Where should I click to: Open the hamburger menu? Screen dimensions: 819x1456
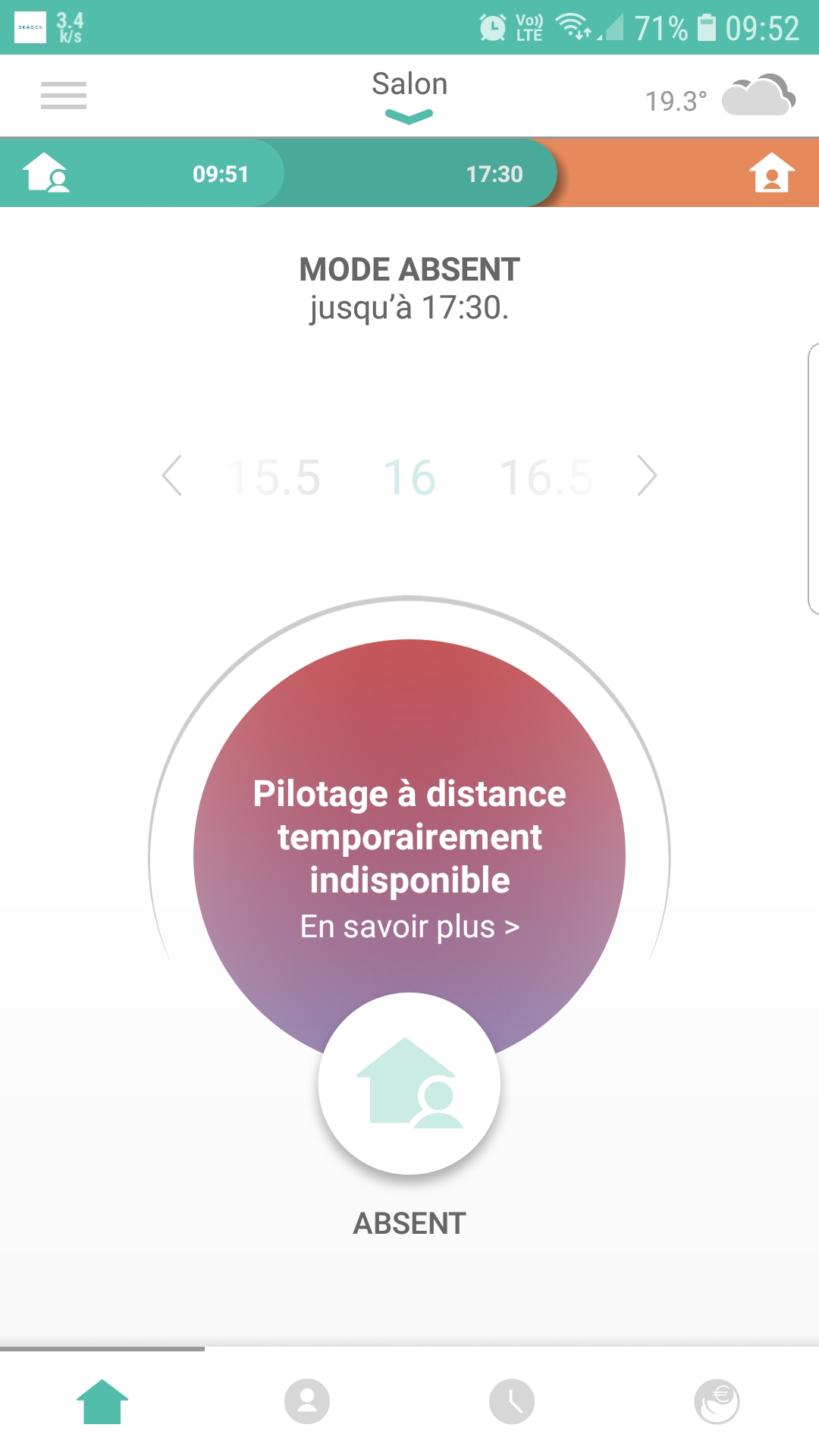click(x=64, y=96)
